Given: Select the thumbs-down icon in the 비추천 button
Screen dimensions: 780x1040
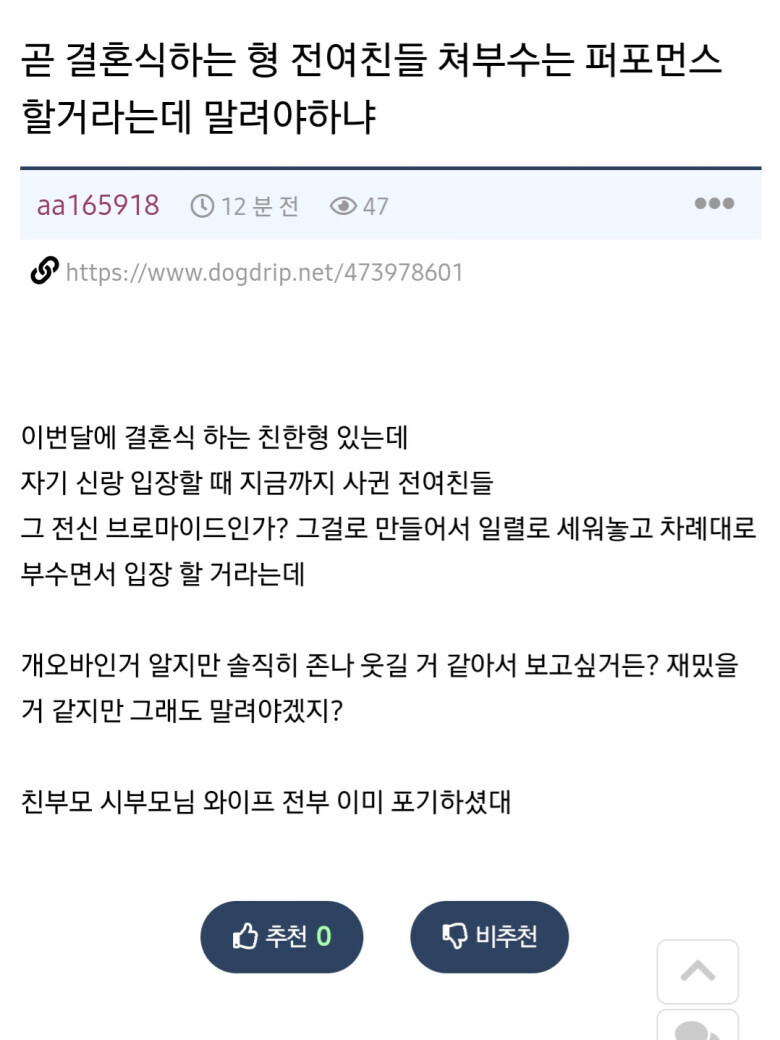Looking at the screenshot, I should tap(455, 936).
